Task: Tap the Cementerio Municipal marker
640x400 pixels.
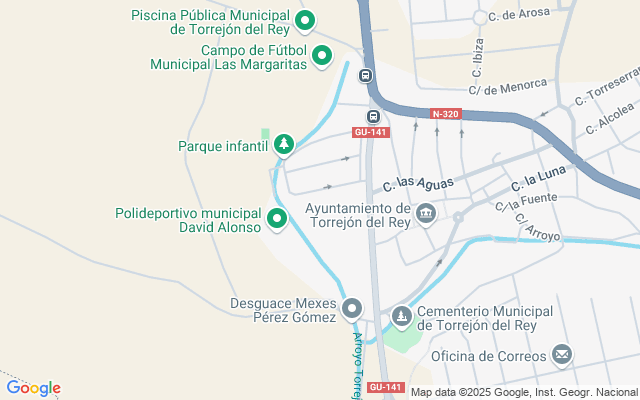Action: (x=401, y=317)
